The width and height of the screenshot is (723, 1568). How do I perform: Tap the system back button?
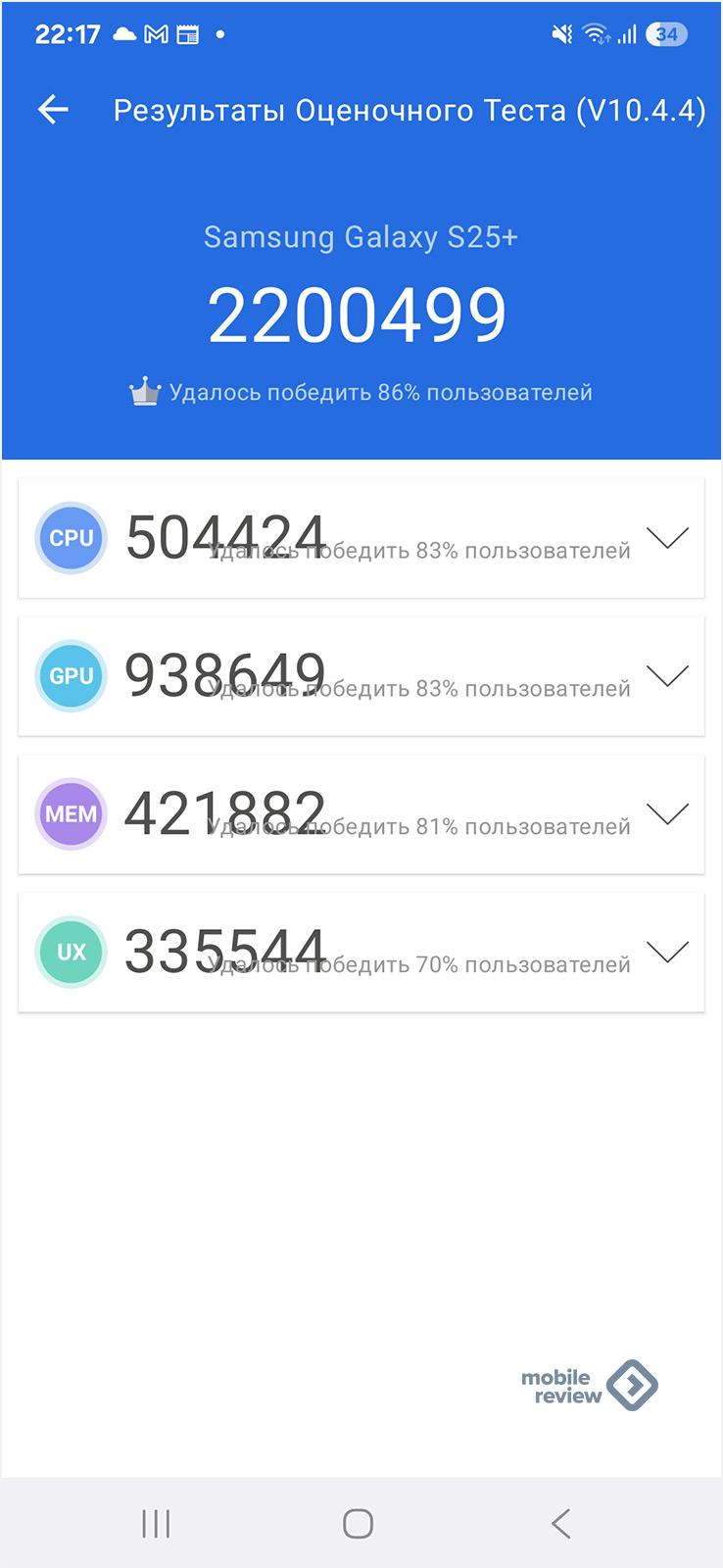click(x=560, y=1524)
